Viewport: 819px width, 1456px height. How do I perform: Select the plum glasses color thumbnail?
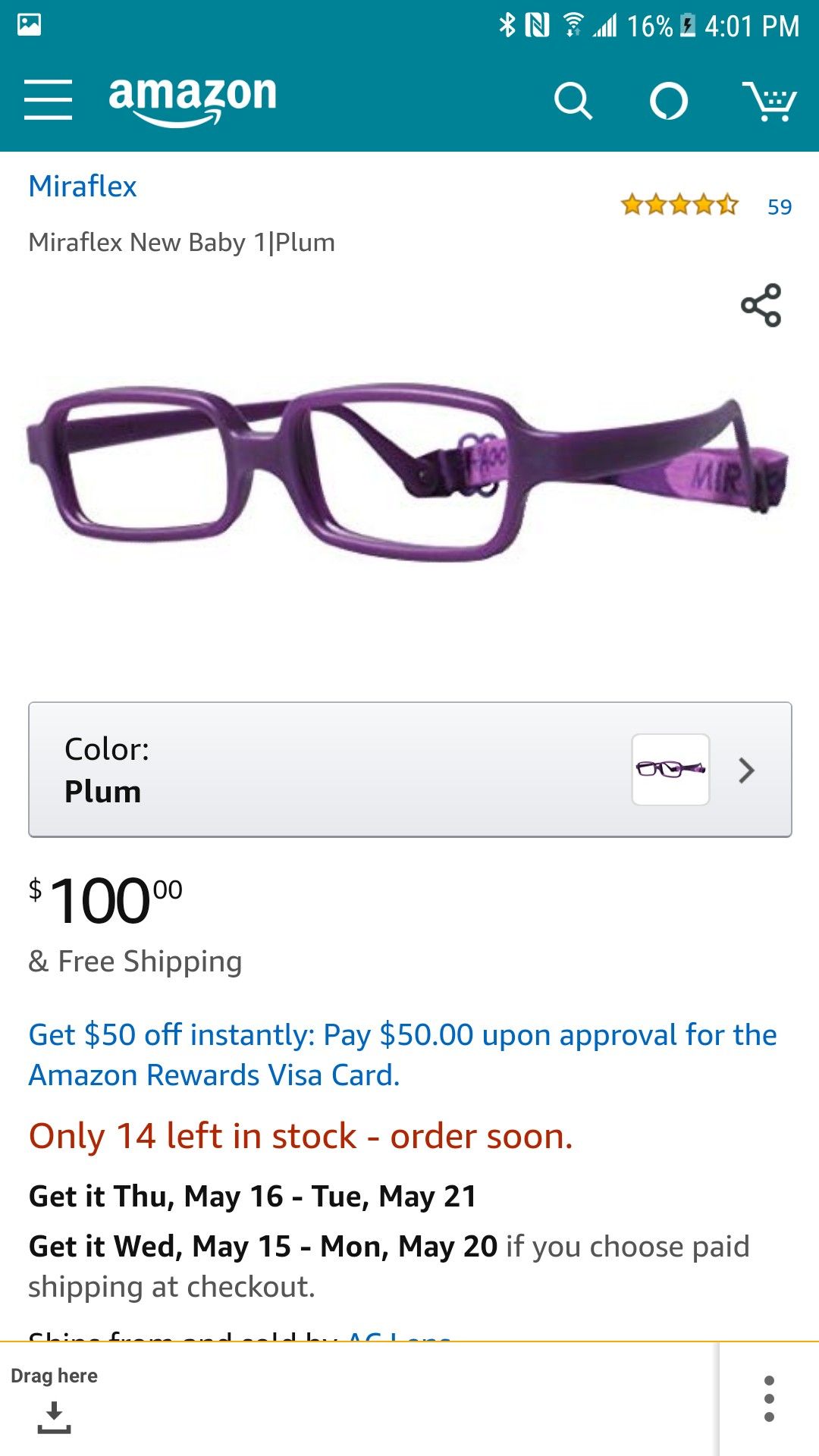(670, 770)
